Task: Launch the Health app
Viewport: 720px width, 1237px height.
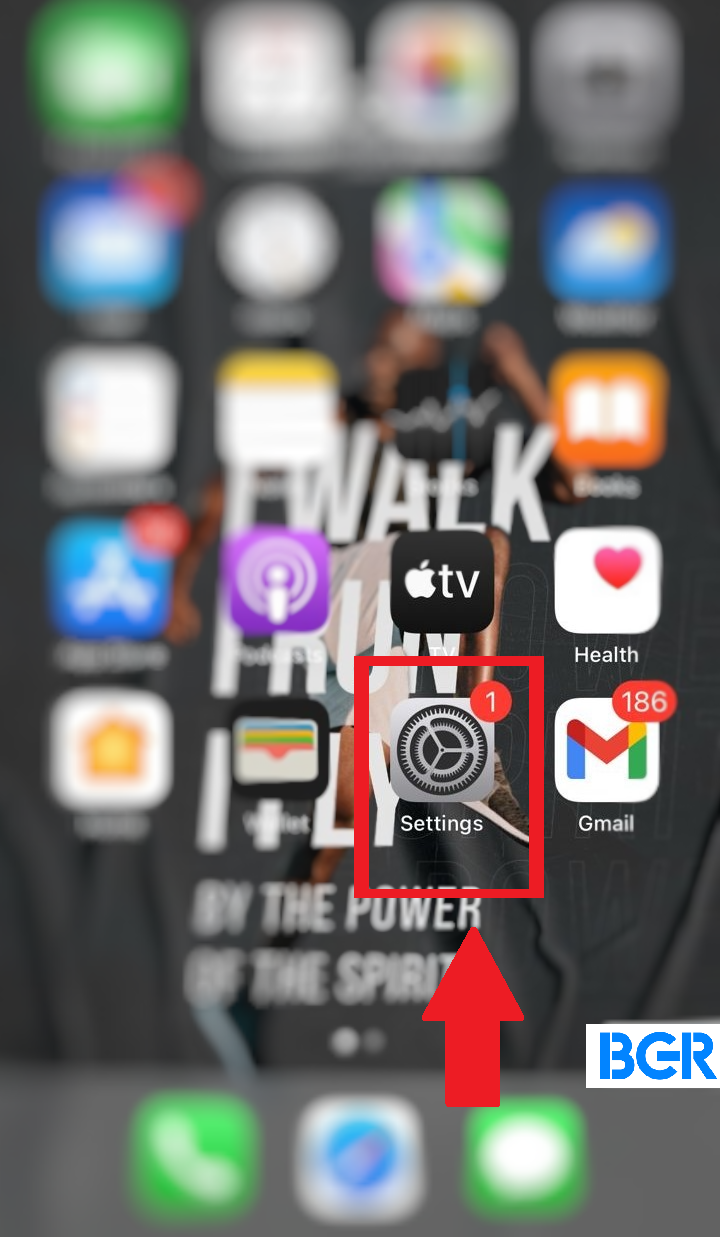Action: pyautogui.click(x=607, y=580)
